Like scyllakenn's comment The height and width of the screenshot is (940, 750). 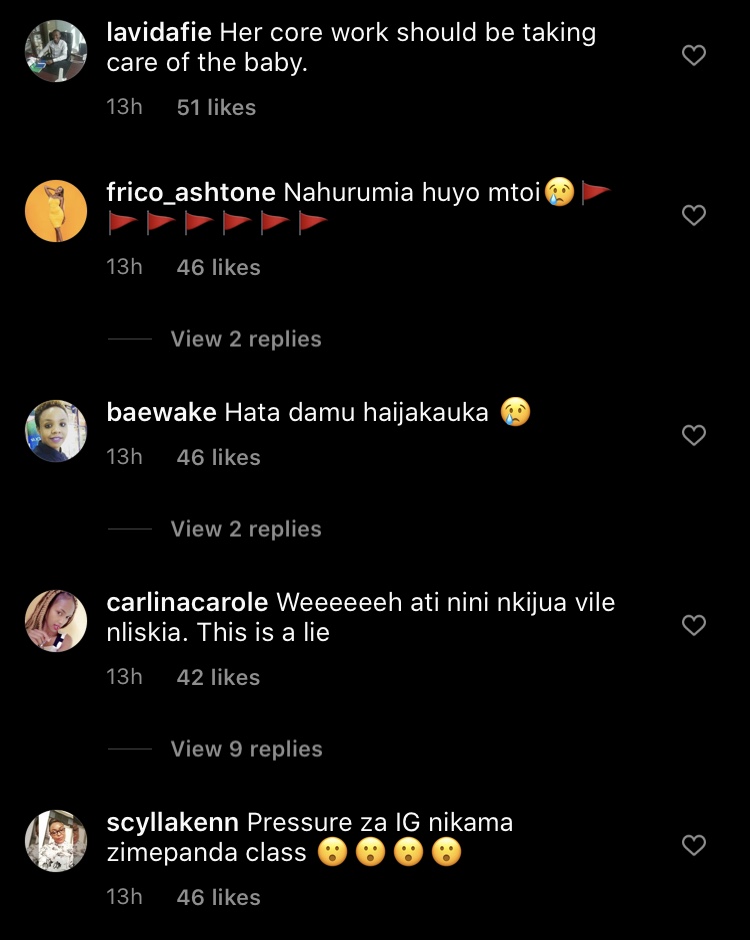click(694, 845)
